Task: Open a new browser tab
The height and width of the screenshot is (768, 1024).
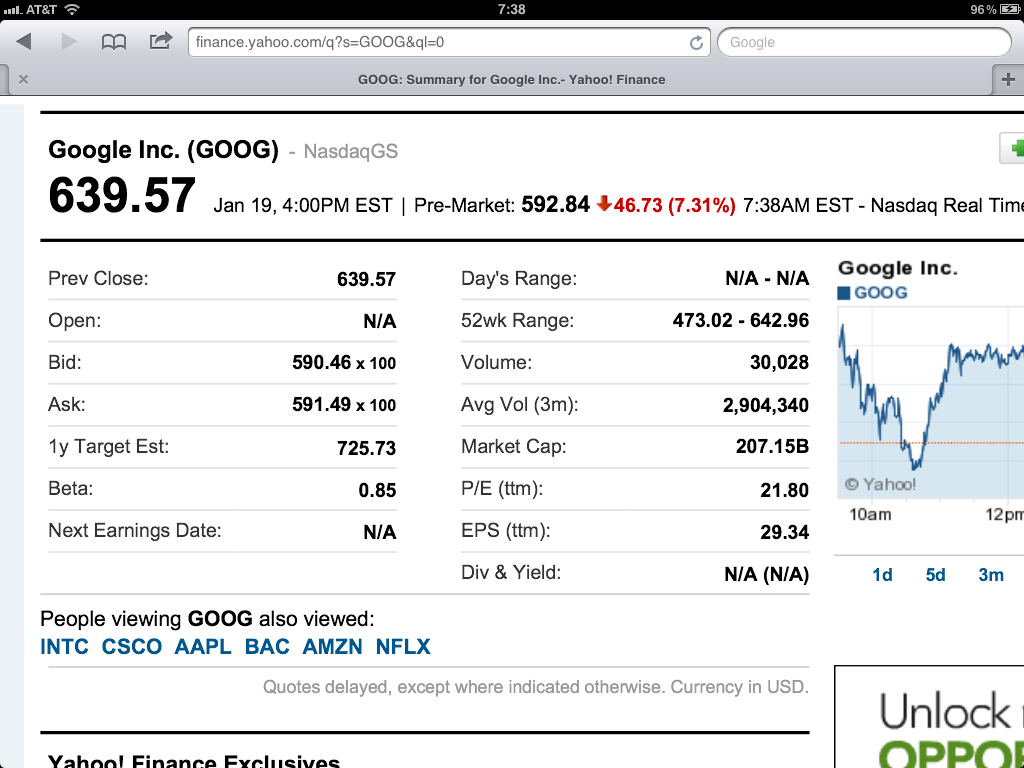Action: 1007,79
